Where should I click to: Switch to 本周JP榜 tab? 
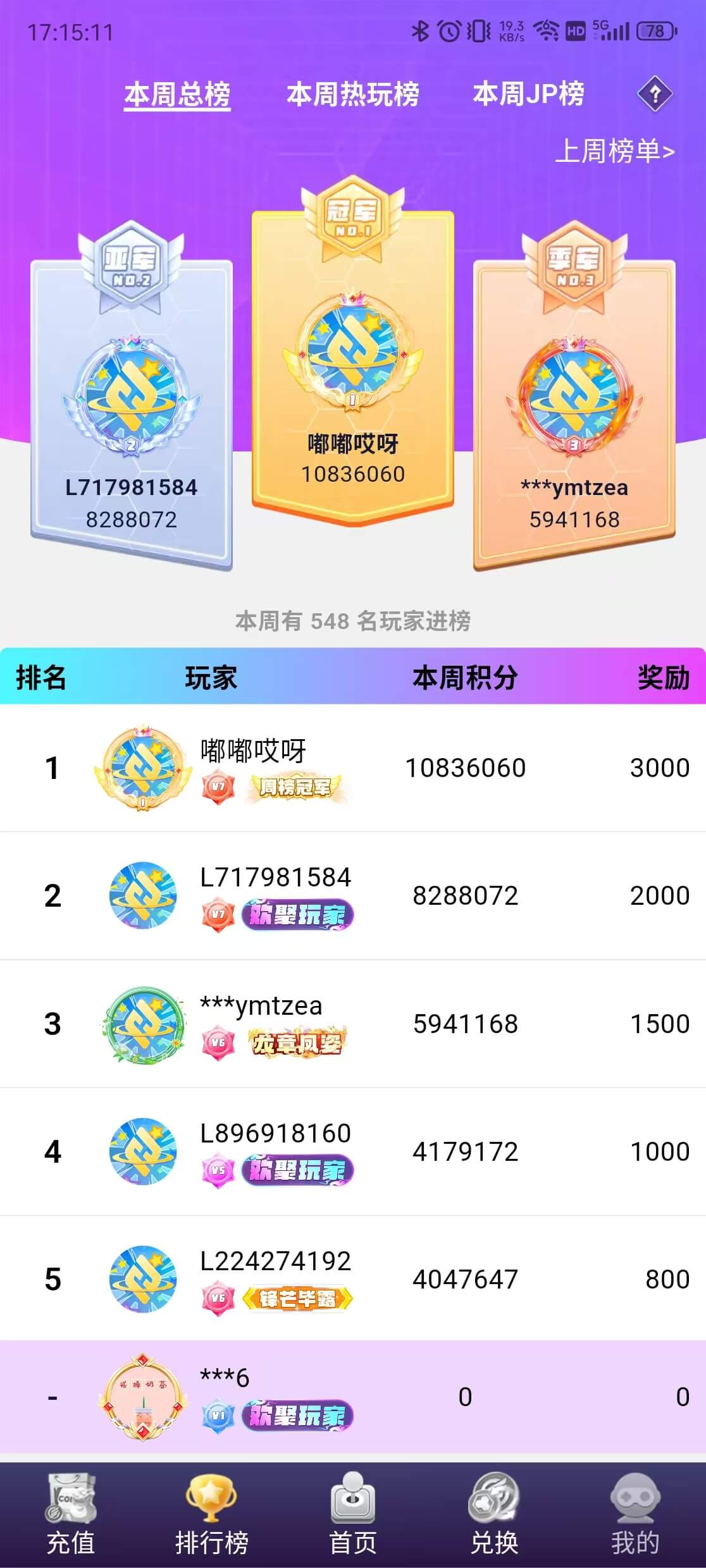click(x=528, y=94)
